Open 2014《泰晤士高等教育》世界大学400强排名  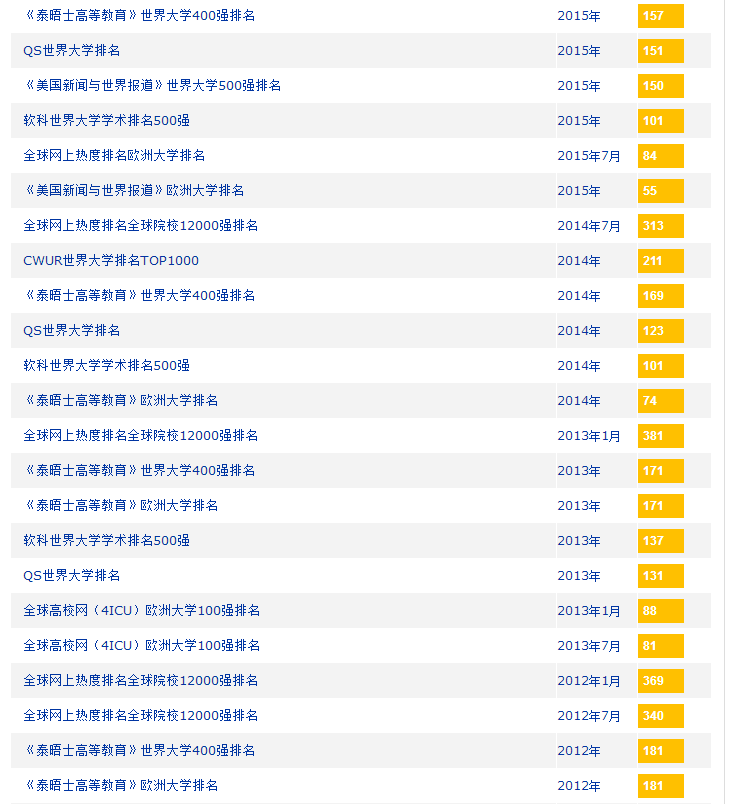pos(139,296)
